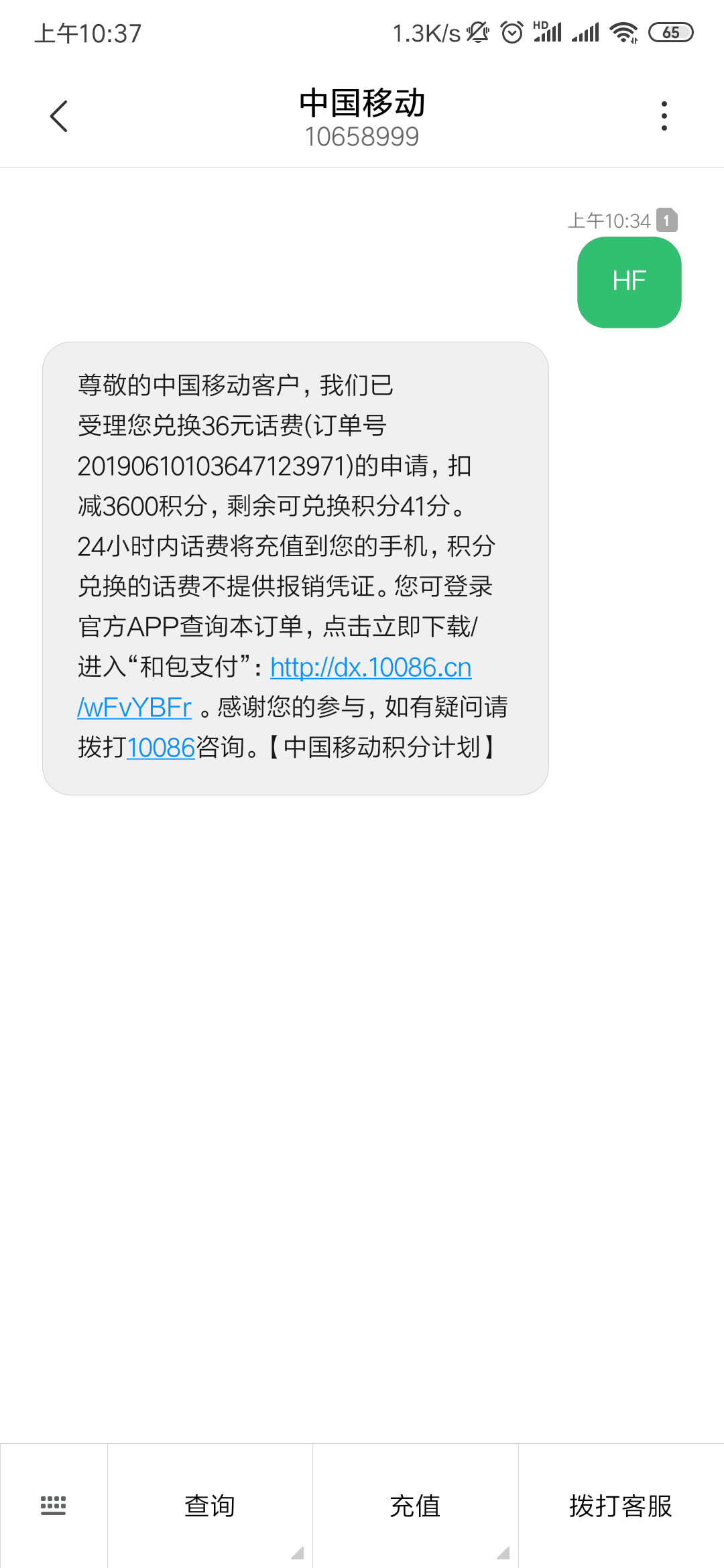724x1568 pixels.
Task: Expand the 充值 menu
Action: click(x=415, y=1506)
